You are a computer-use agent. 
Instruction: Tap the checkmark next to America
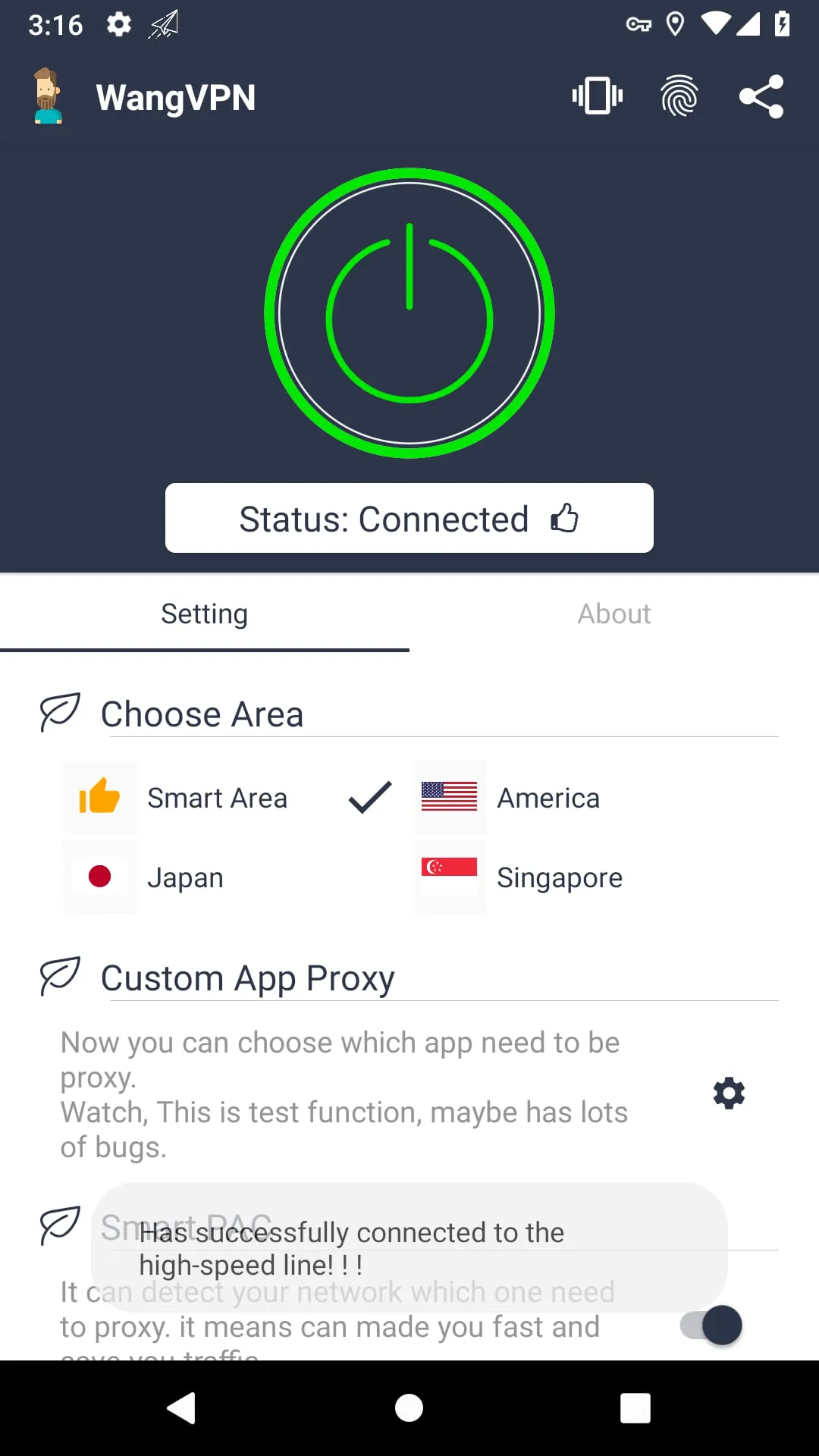(369, 797)
